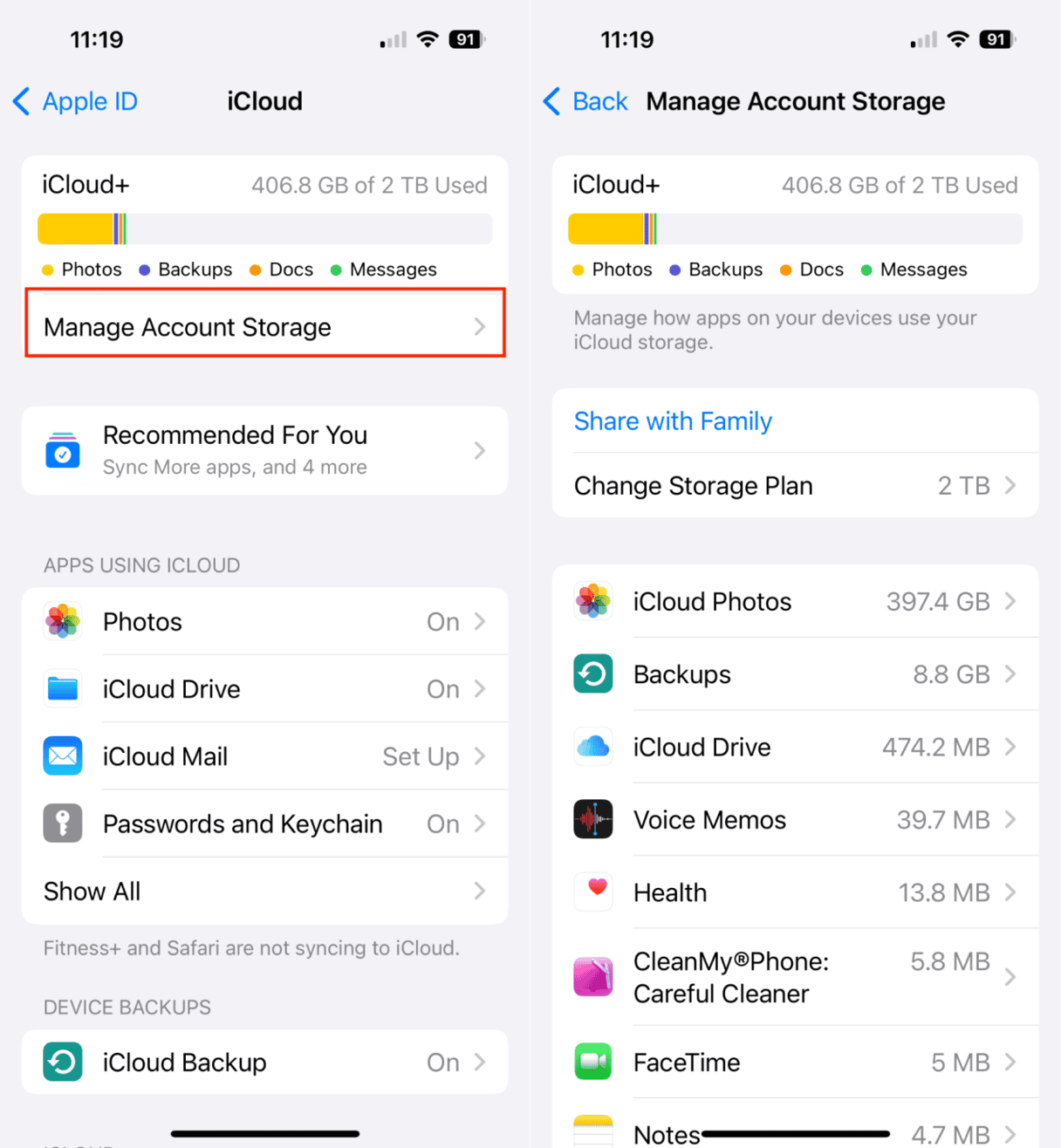Screen dimensions: 1061x1148
Task: Open iCloud Drive 474.2 MB storage
Action: [x=794, y=748]
